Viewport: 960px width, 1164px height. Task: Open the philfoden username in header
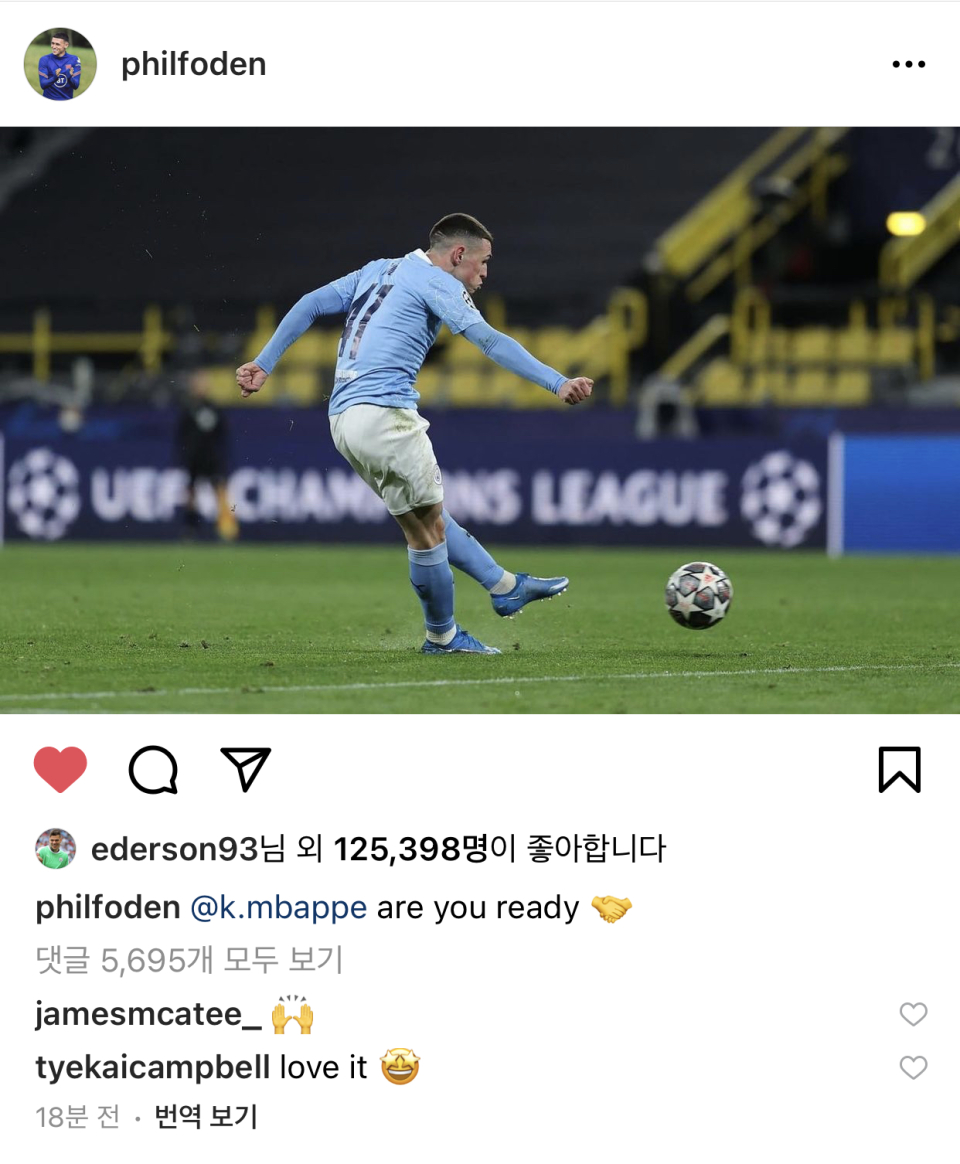(x=193, y=65)
